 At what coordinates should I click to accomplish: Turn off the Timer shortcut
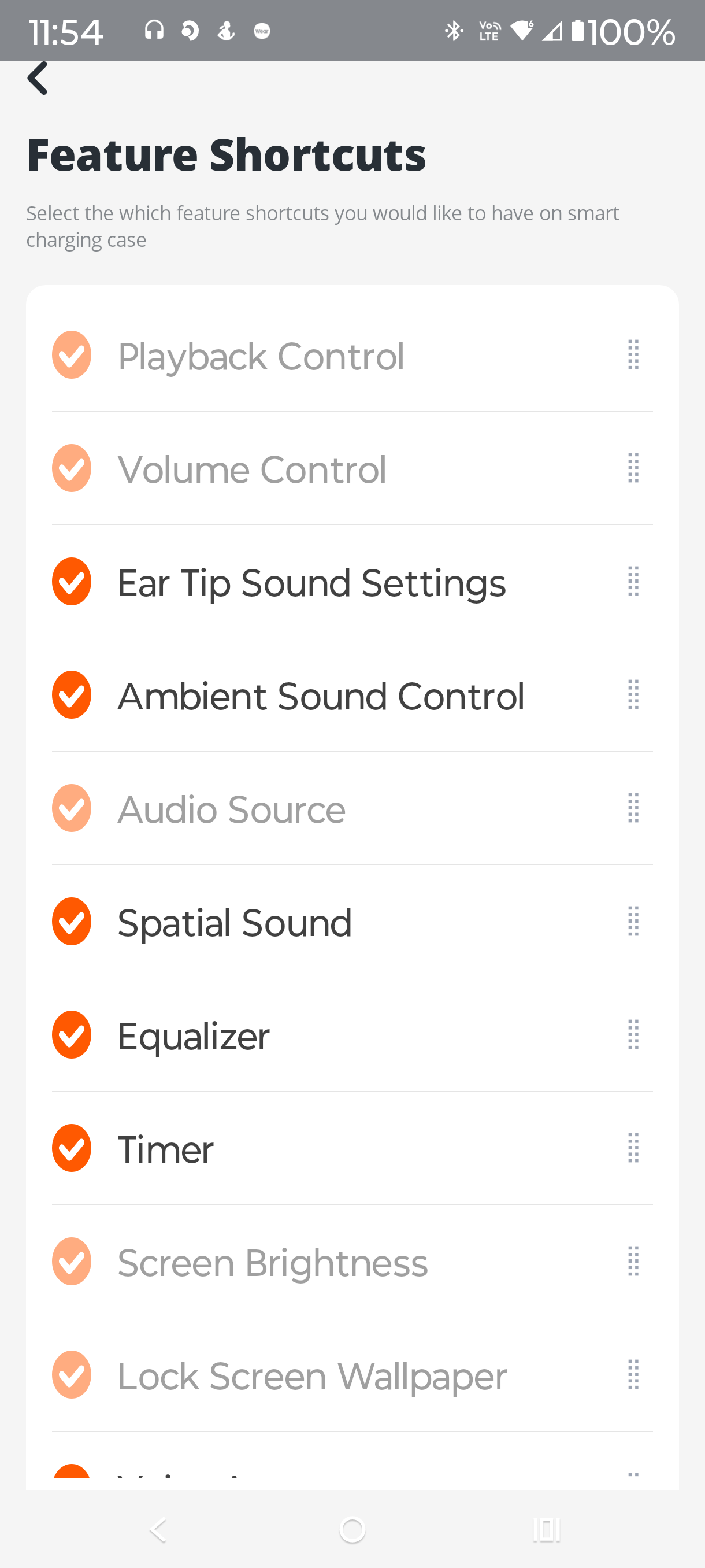[72, 1148]
